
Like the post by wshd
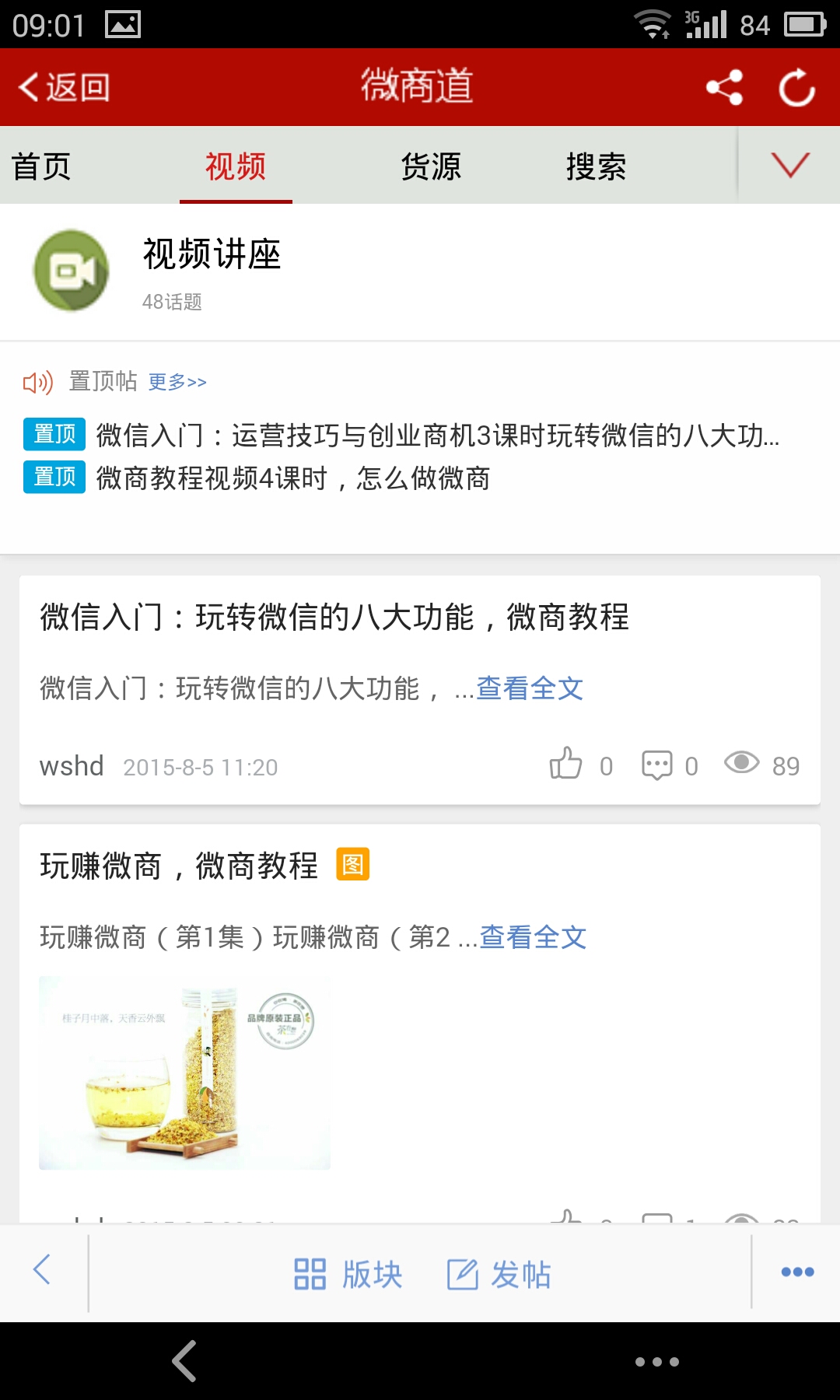click(566, 765)
